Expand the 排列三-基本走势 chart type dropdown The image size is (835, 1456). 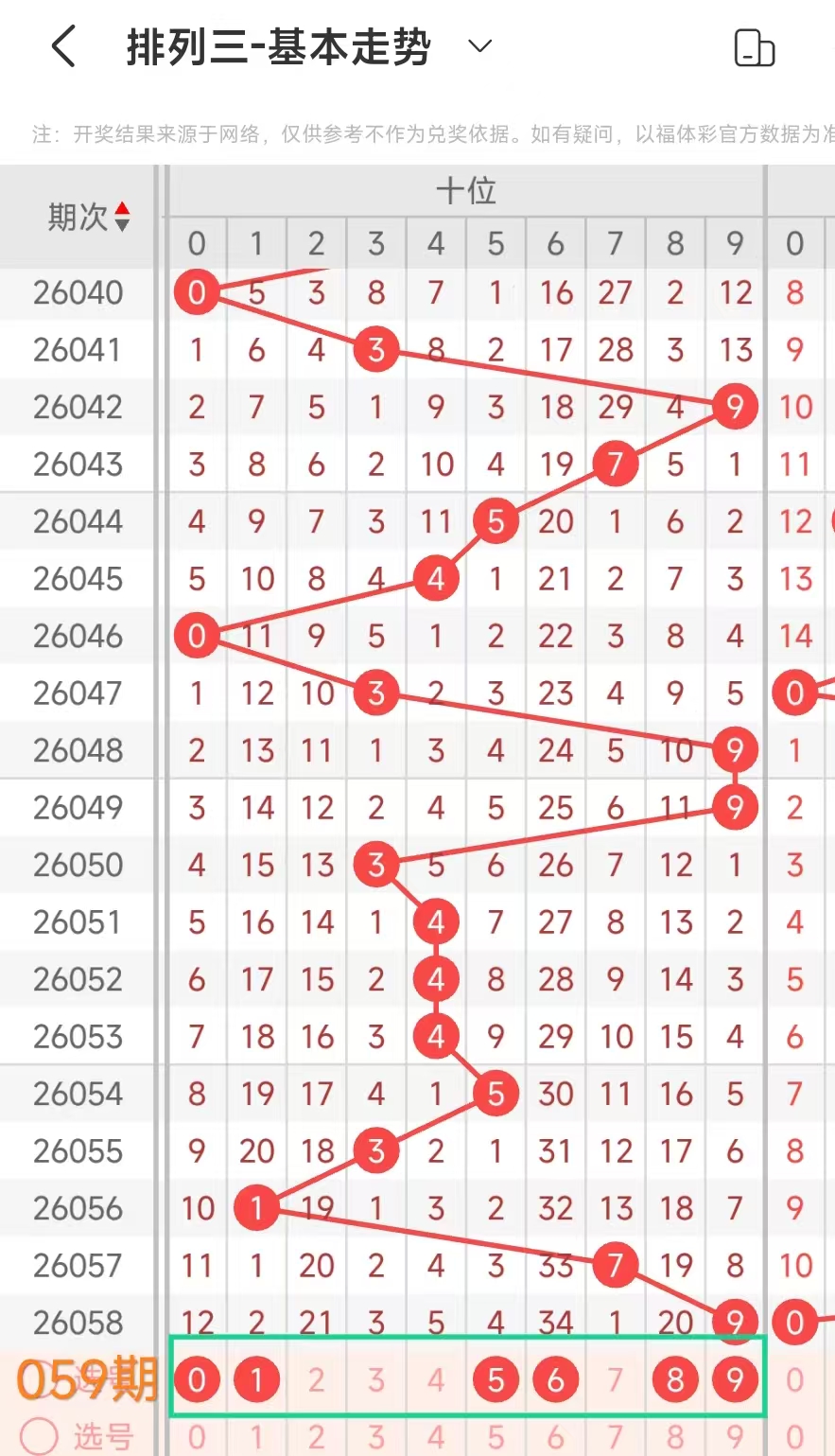(480, 46)
